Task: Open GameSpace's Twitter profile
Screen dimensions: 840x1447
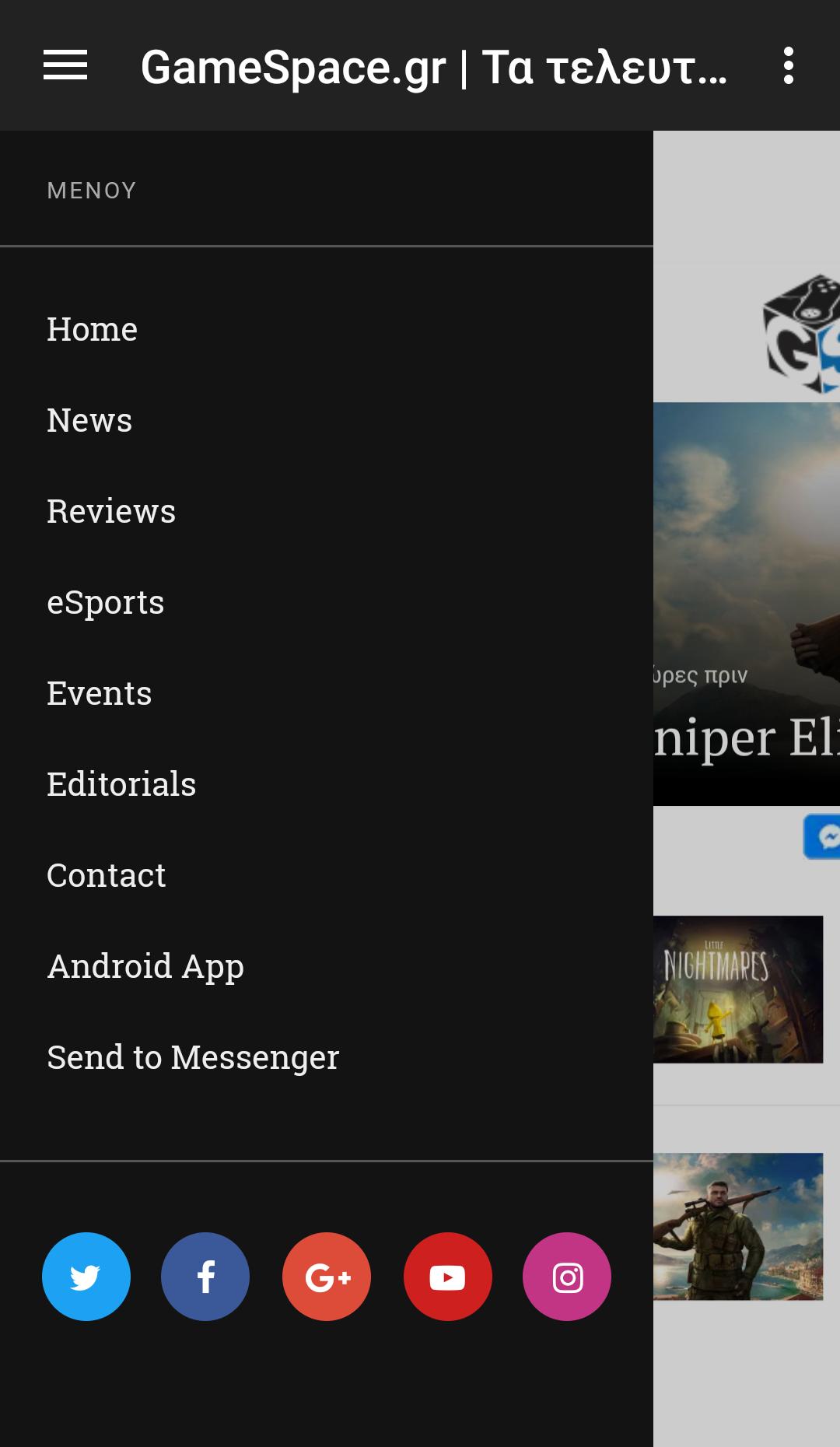Action: [86, 1277]
